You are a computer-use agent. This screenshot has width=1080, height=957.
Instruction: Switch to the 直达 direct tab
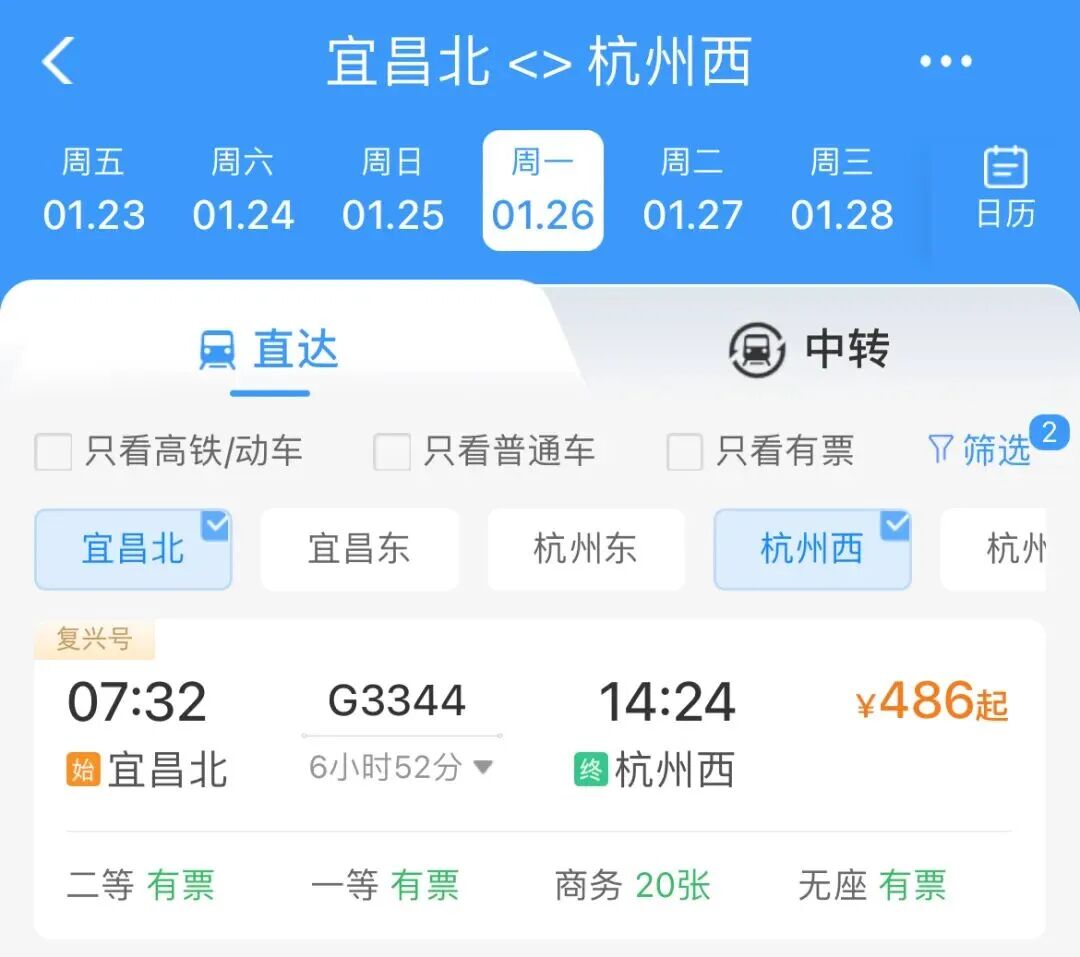tap(270, 349)
